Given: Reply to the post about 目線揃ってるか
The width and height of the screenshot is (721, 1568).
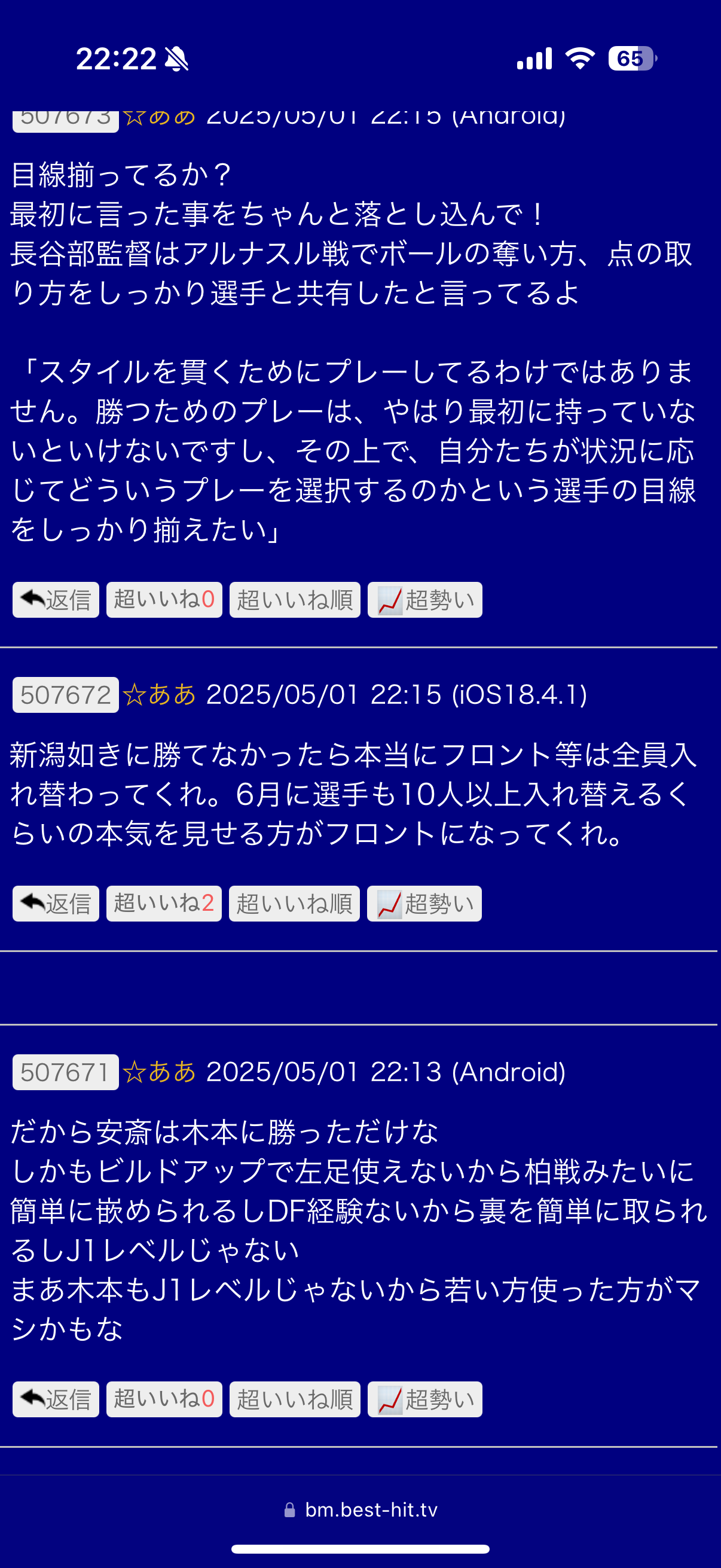Looking at the screenshot, I should [x=56, y=600].
